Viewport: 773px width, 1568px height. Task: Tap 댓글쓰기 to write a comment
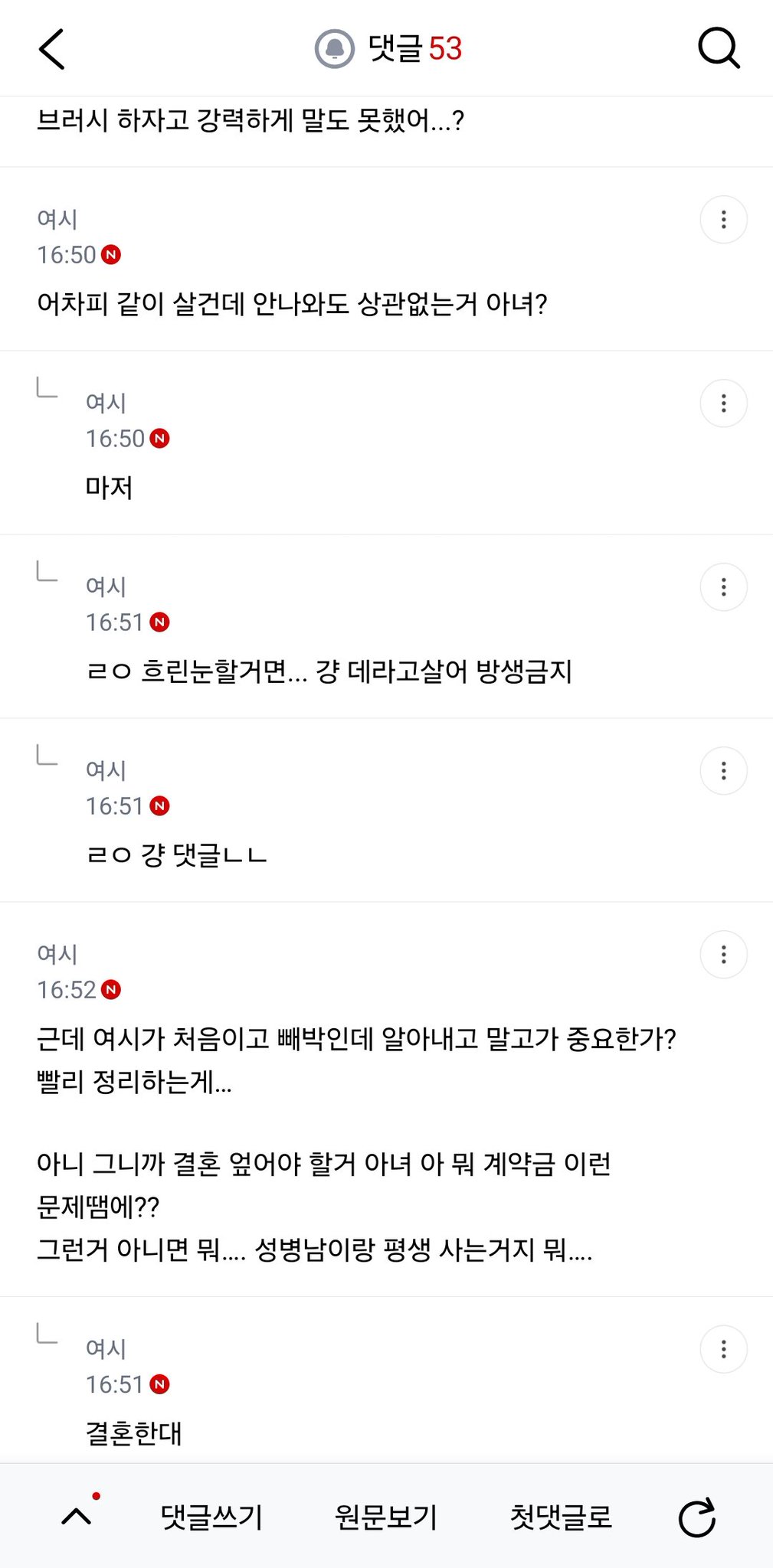coord(211,1517)
